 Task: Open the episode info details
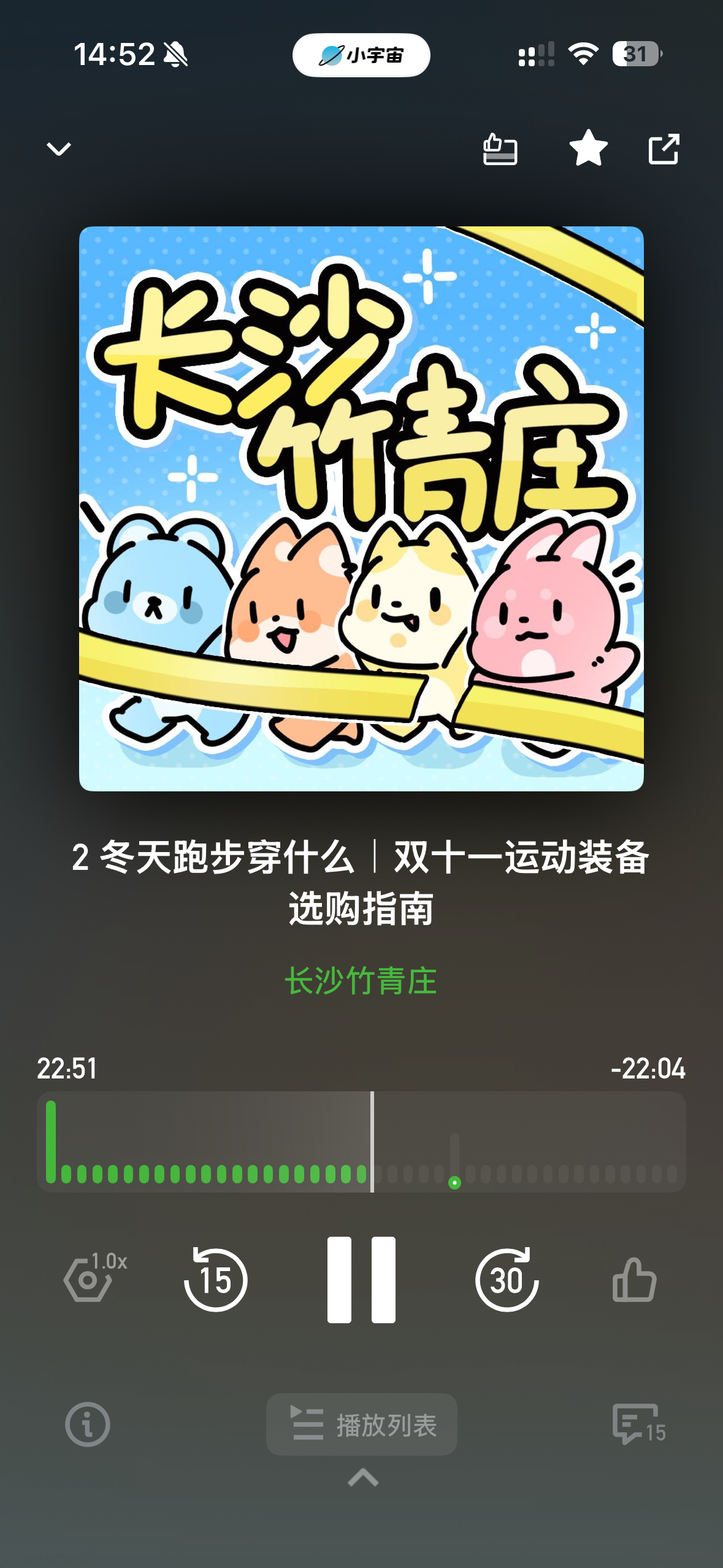tap(88, 1424)
